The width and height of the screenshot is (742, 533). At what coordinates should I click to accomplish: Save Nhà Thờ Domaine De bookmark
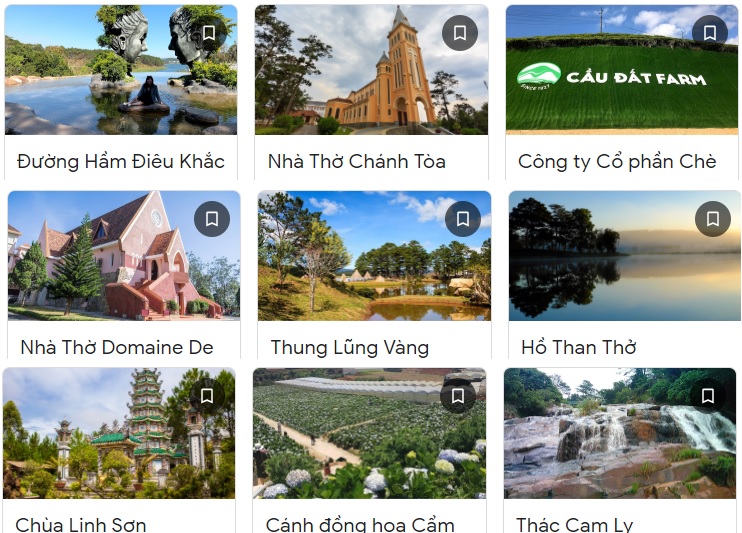pyautogui.click(x=212, y=219)
